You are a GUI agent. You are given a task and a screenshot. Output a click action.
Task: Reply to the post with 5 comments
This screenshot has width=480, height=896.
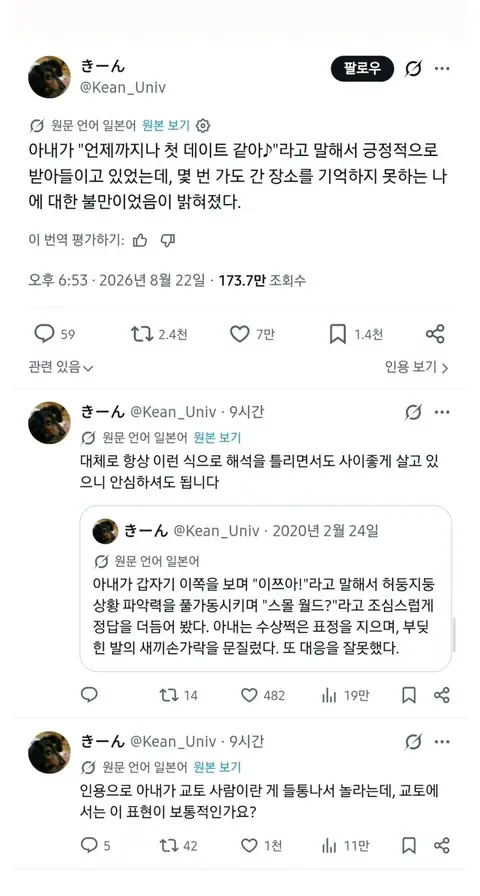95,845
